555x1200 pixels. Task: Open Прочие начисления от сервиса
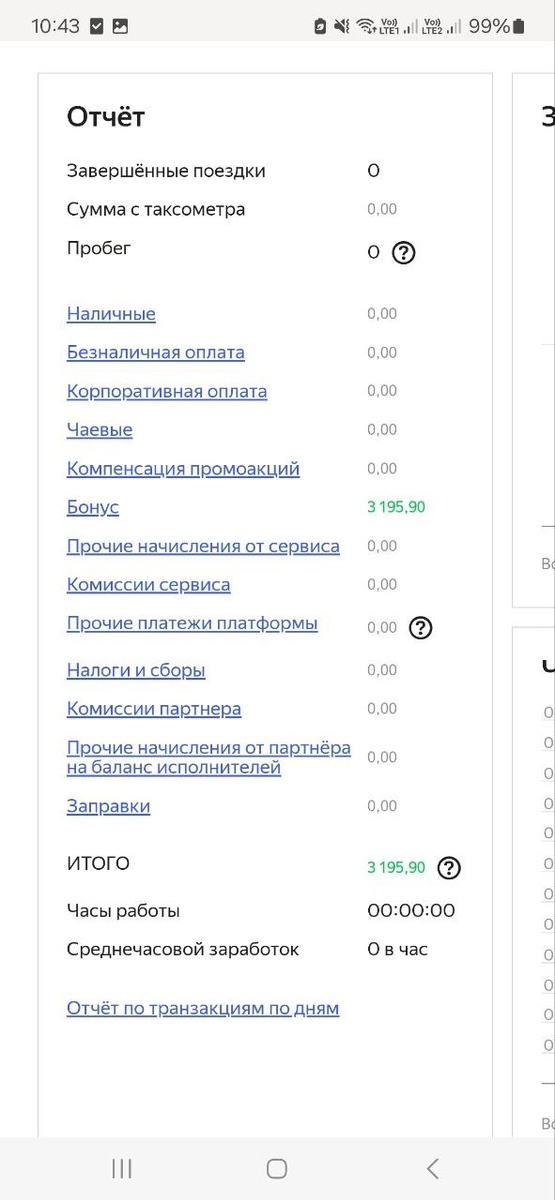pos(203,546)
